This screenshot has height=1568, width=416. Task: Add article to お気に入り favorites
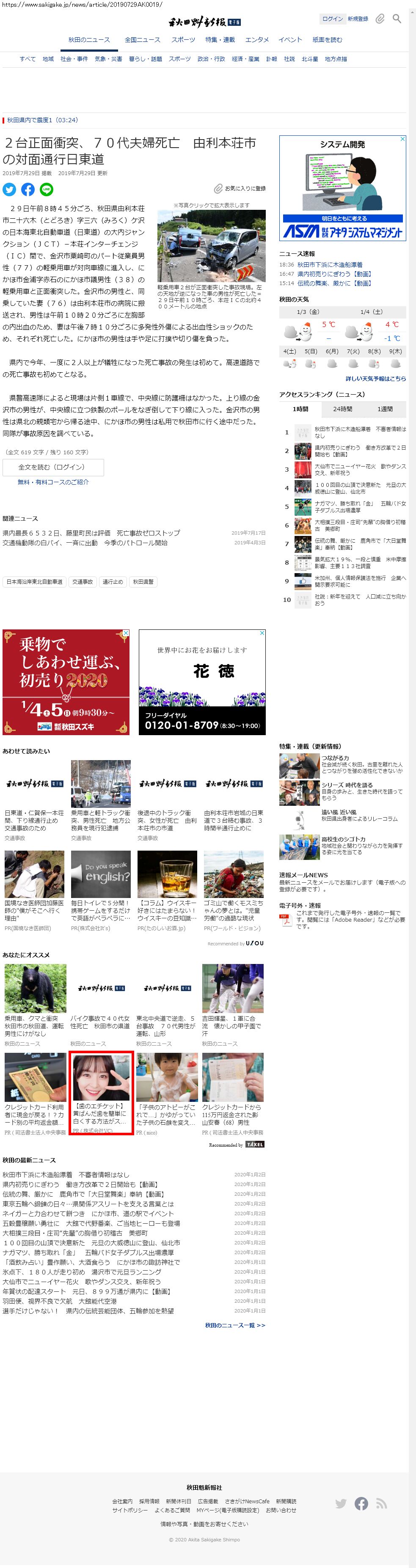tap(240, 189)
